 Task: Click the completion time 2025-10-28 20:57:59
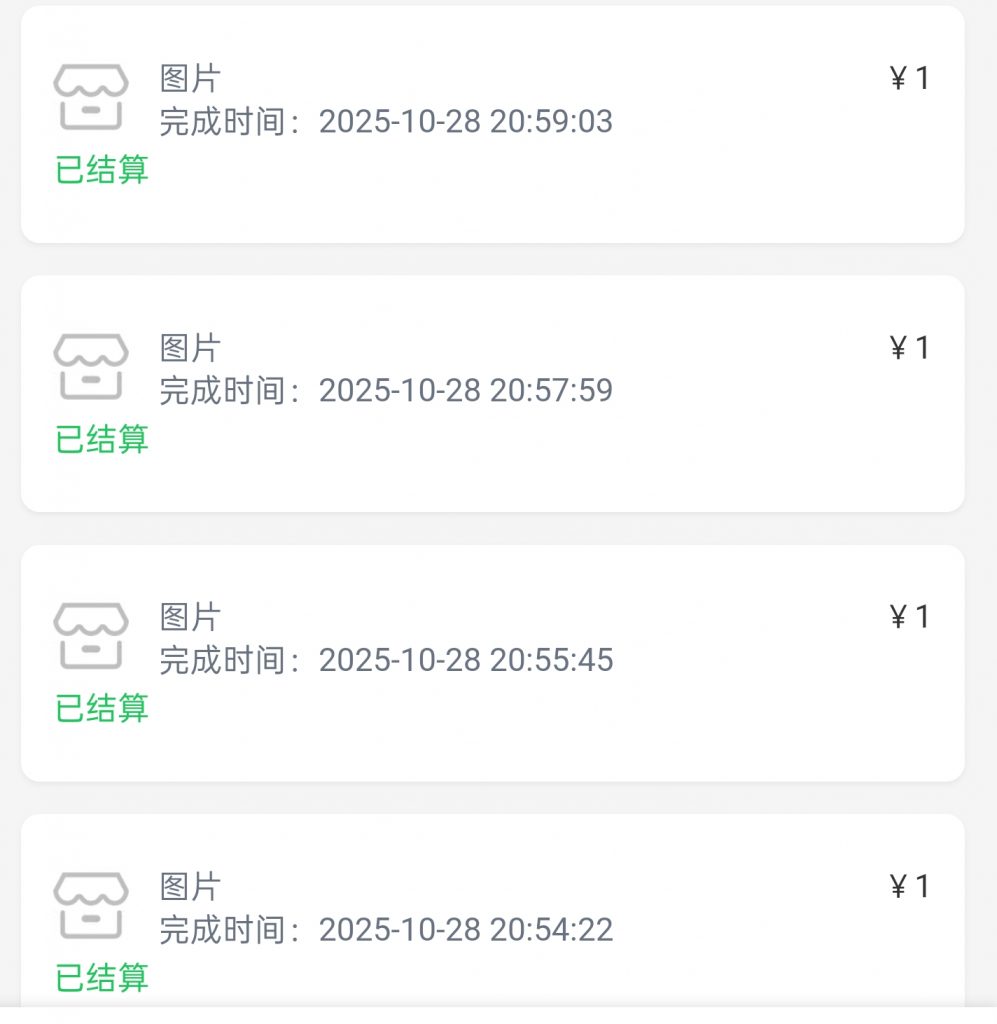387,391
